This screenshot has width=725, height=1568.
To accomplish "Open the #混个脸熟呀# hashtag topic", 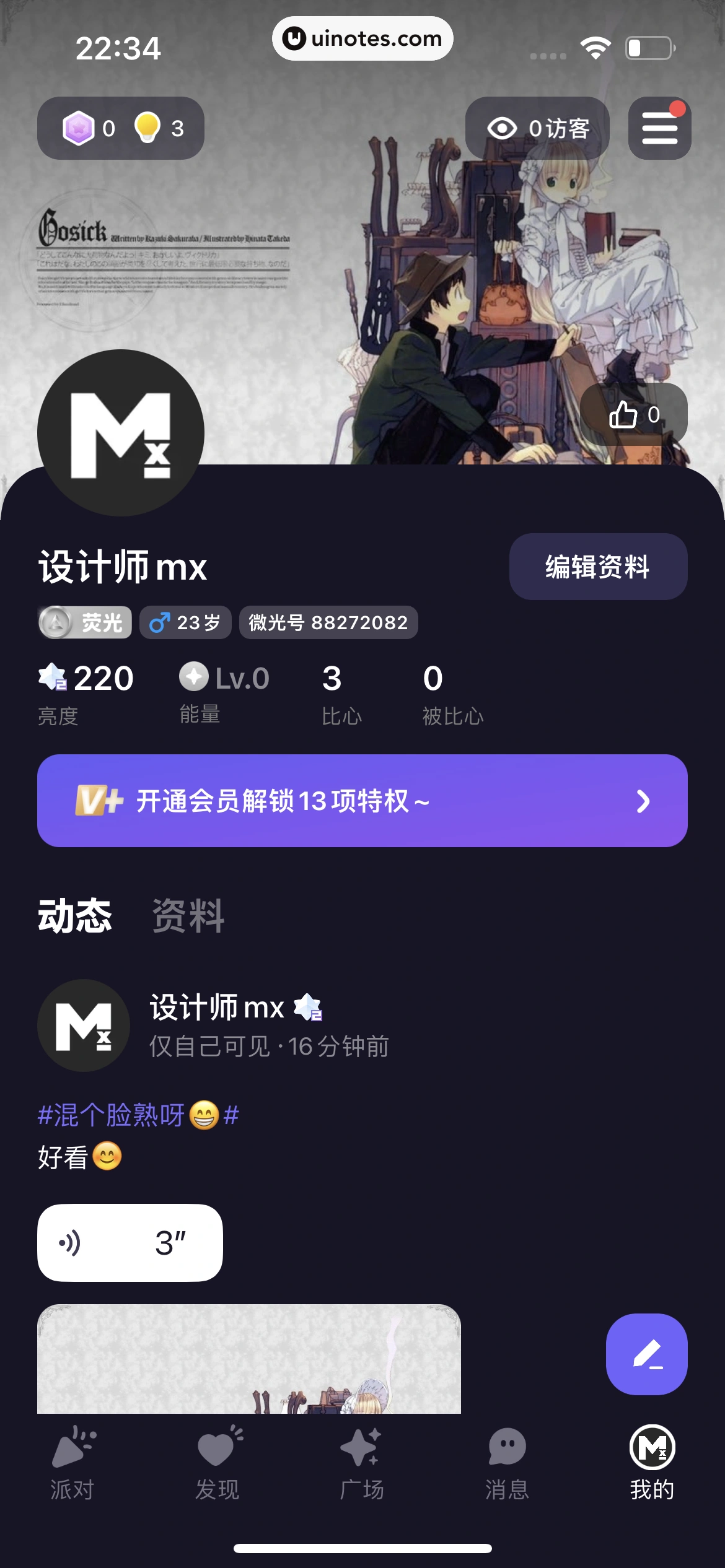I will [x=138, y=1115].
